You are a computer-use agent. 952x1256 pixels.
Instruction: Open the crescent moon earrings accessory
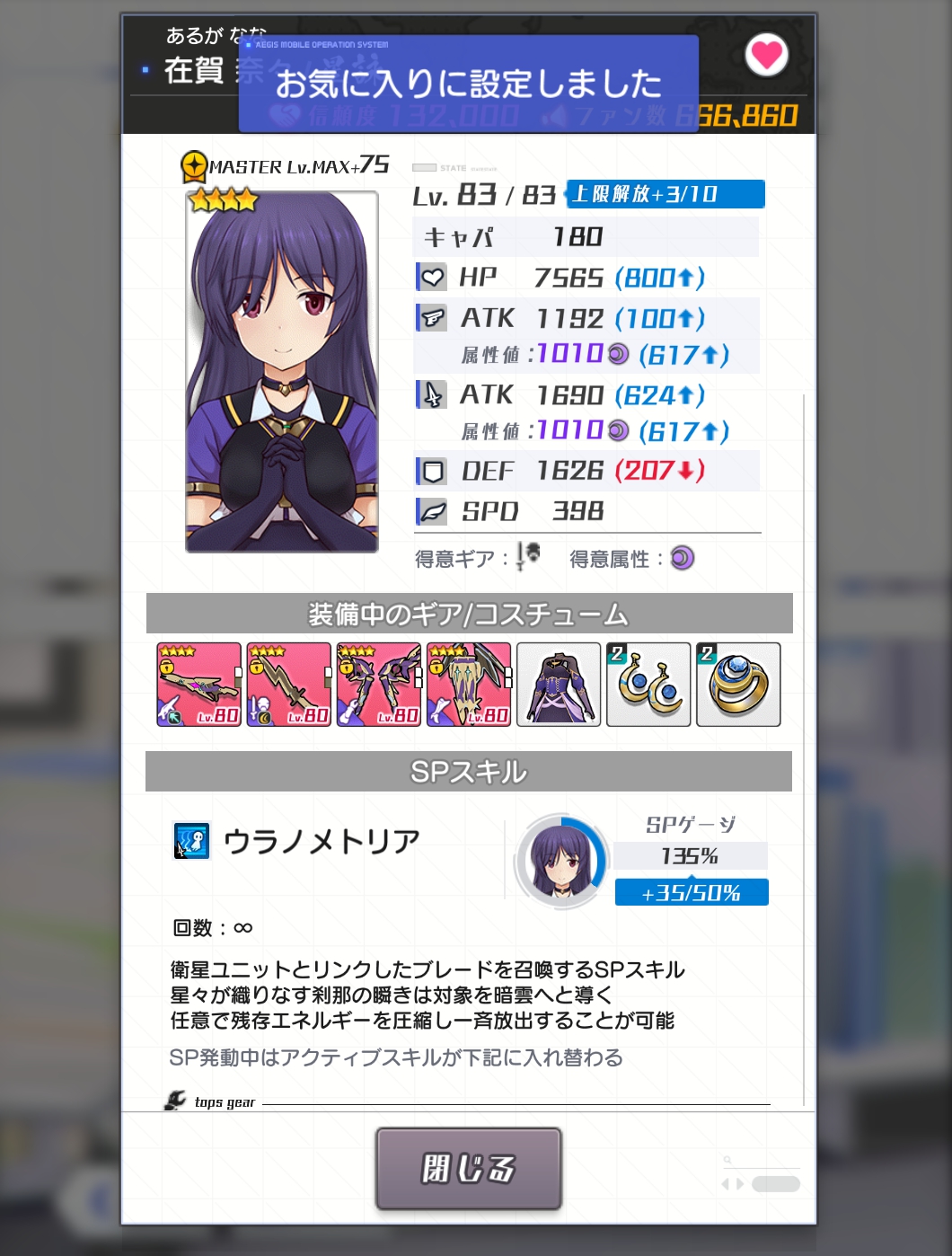(648, 684)
